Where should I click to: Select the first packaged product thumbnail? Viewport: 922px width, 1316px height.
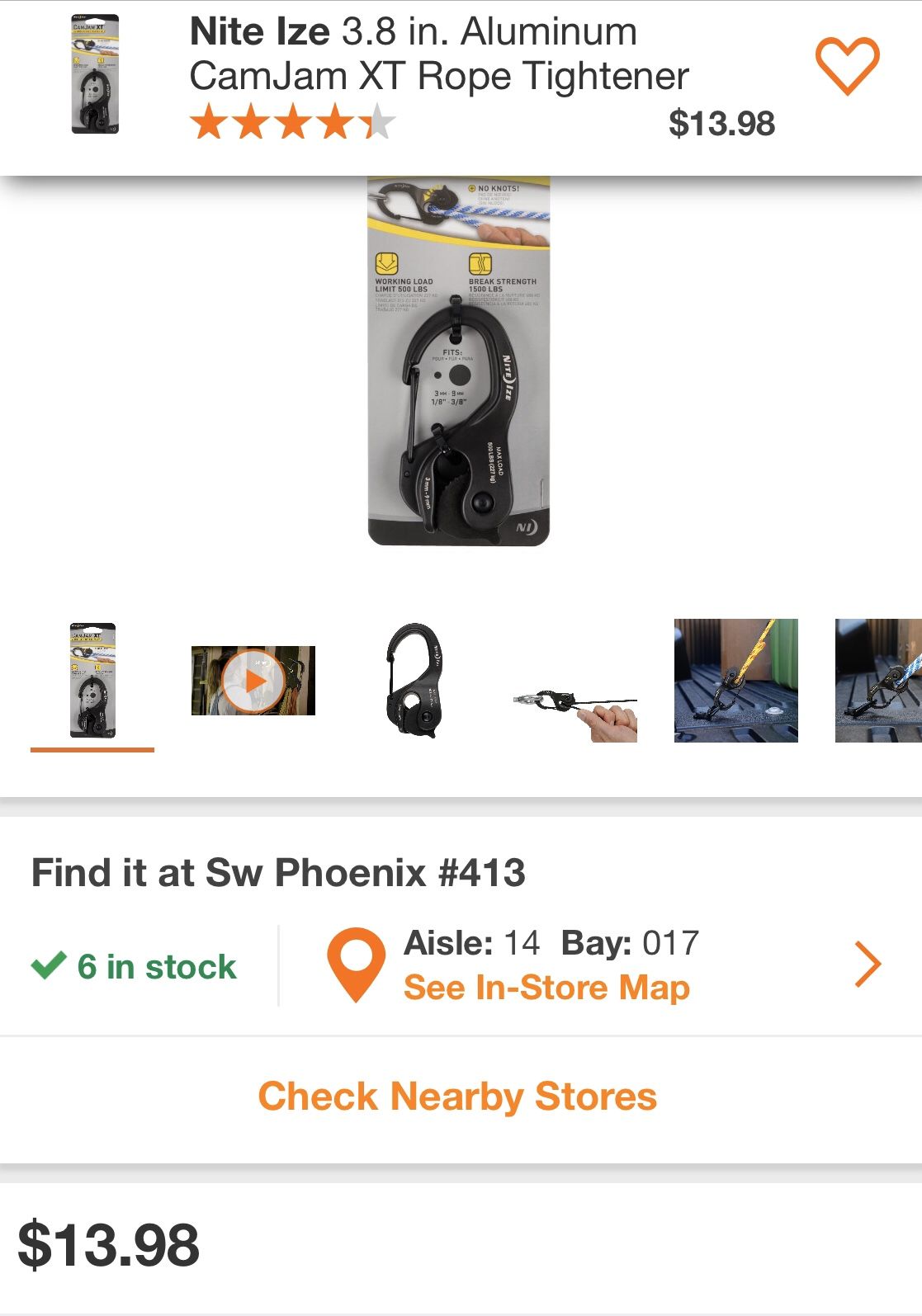pos(92,681)
